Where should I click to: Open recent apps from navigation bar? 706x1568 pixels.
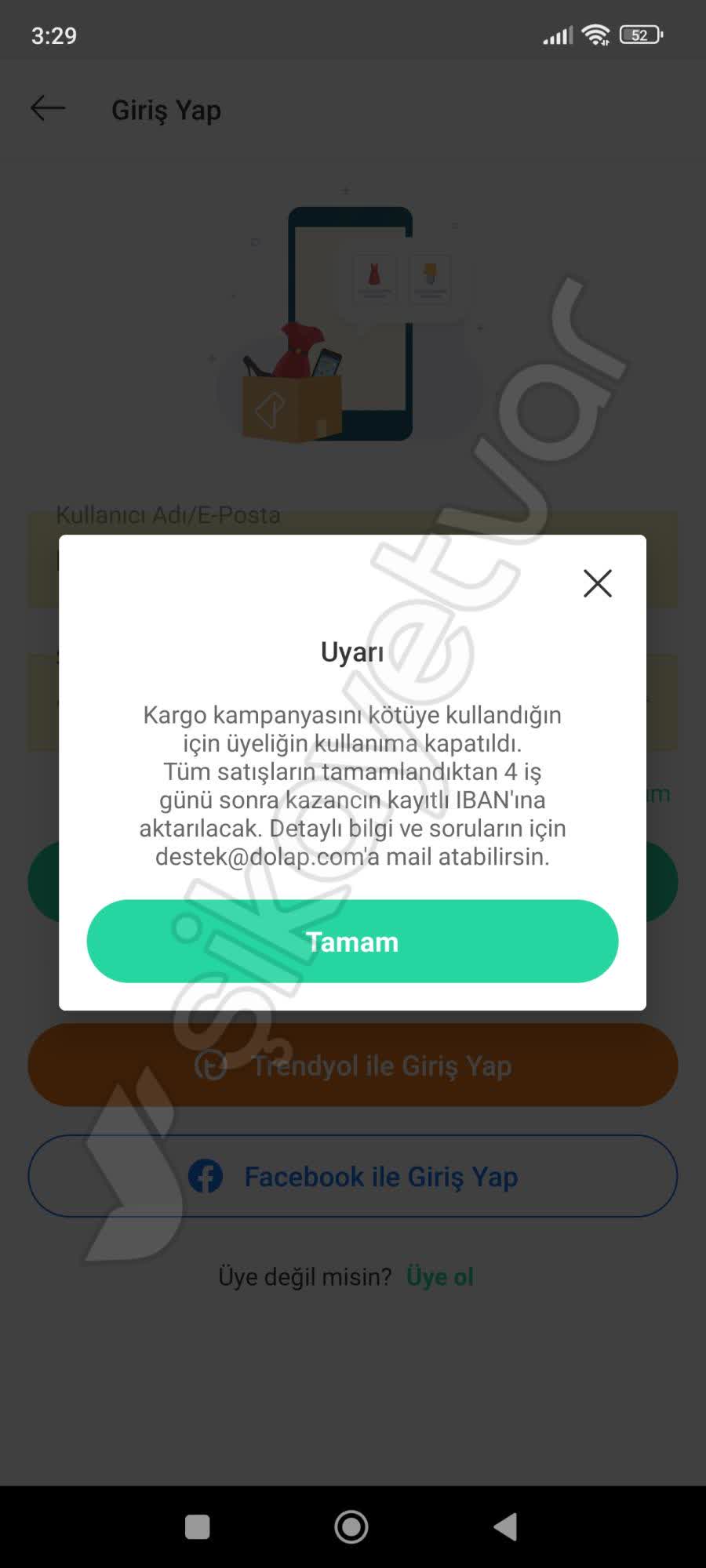[x=197, y=1526]
